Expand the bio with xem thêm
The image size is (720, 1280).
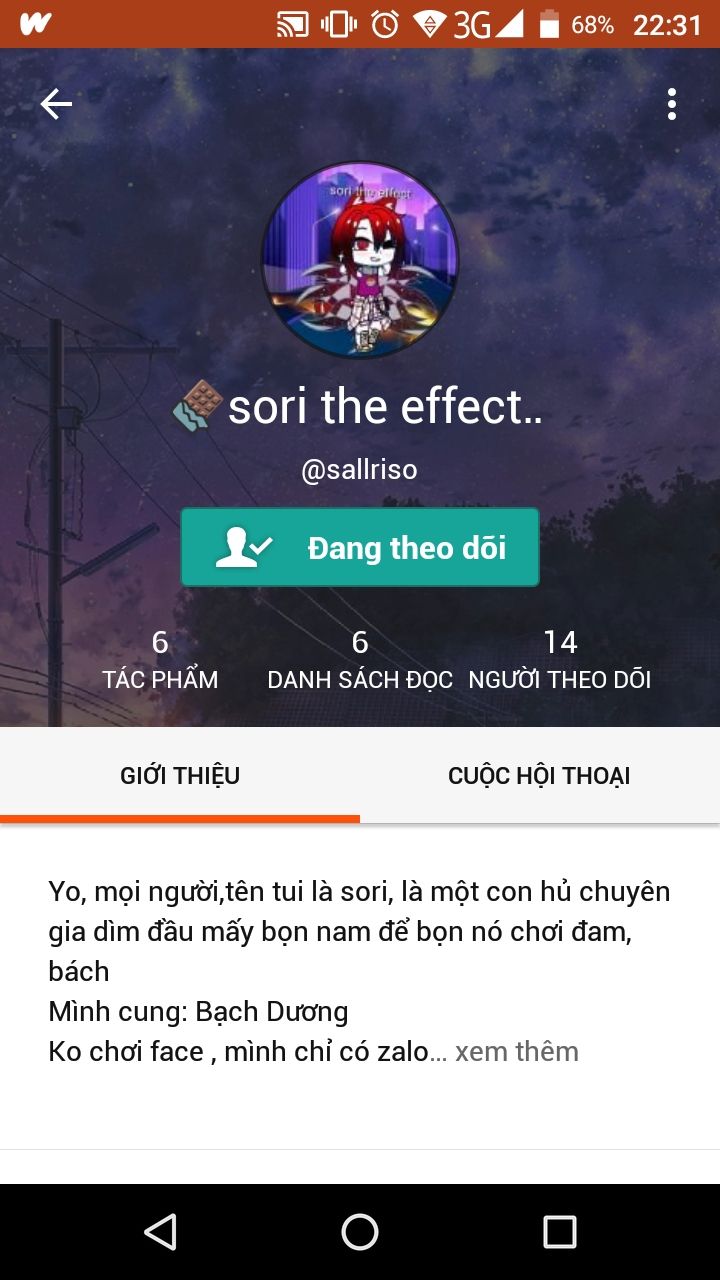coord(517,1051)
